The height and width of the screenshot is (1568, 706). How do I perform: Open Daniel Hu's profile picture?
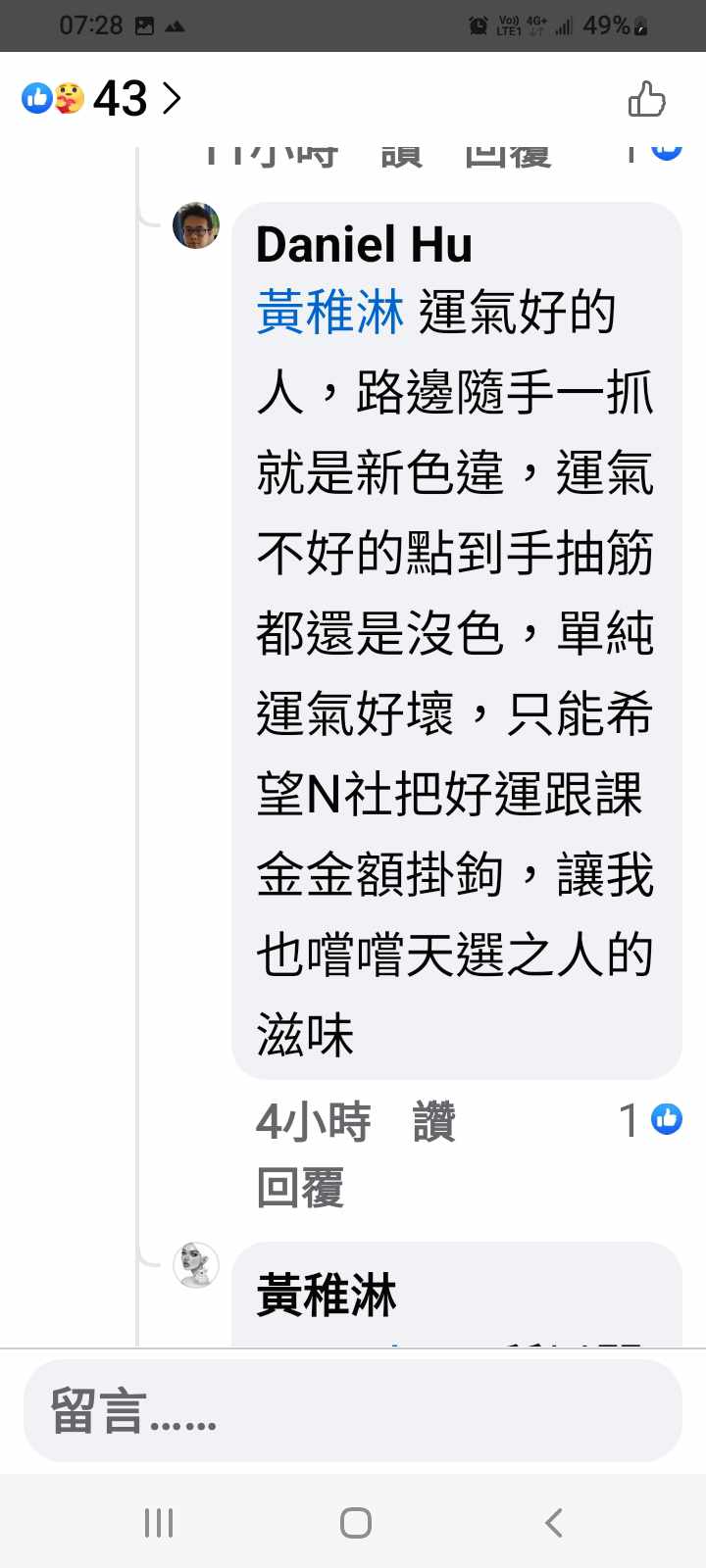[x=196, y=226]
